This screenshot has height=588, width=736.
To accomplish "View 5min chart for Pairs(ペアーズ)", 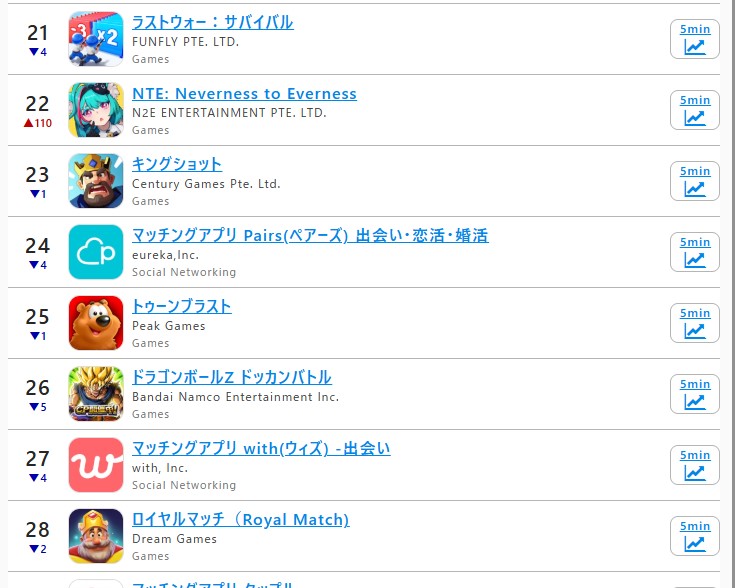I will click(695, 252).
